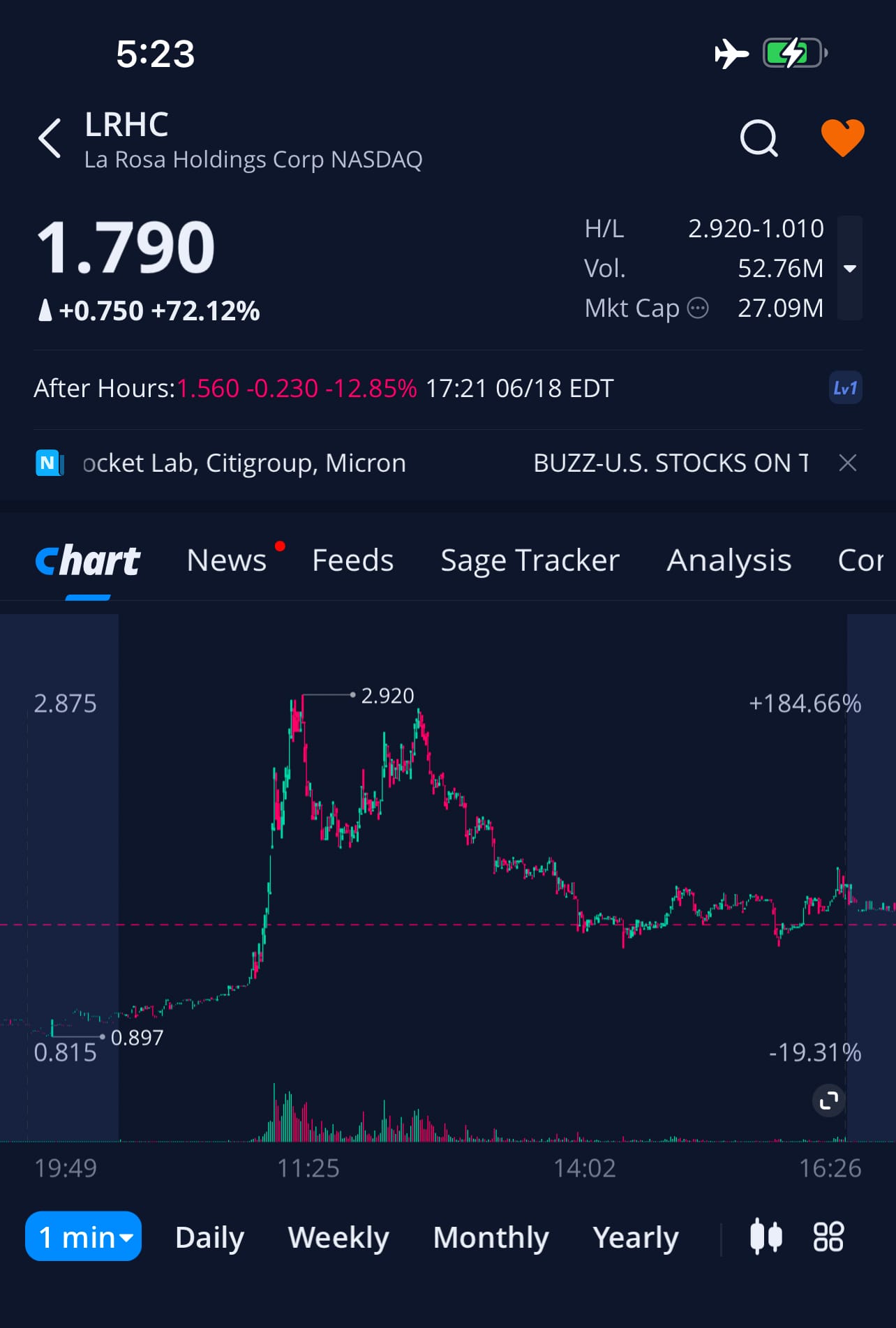Open the Lv1 quote level badge

(x=844, y=389)
